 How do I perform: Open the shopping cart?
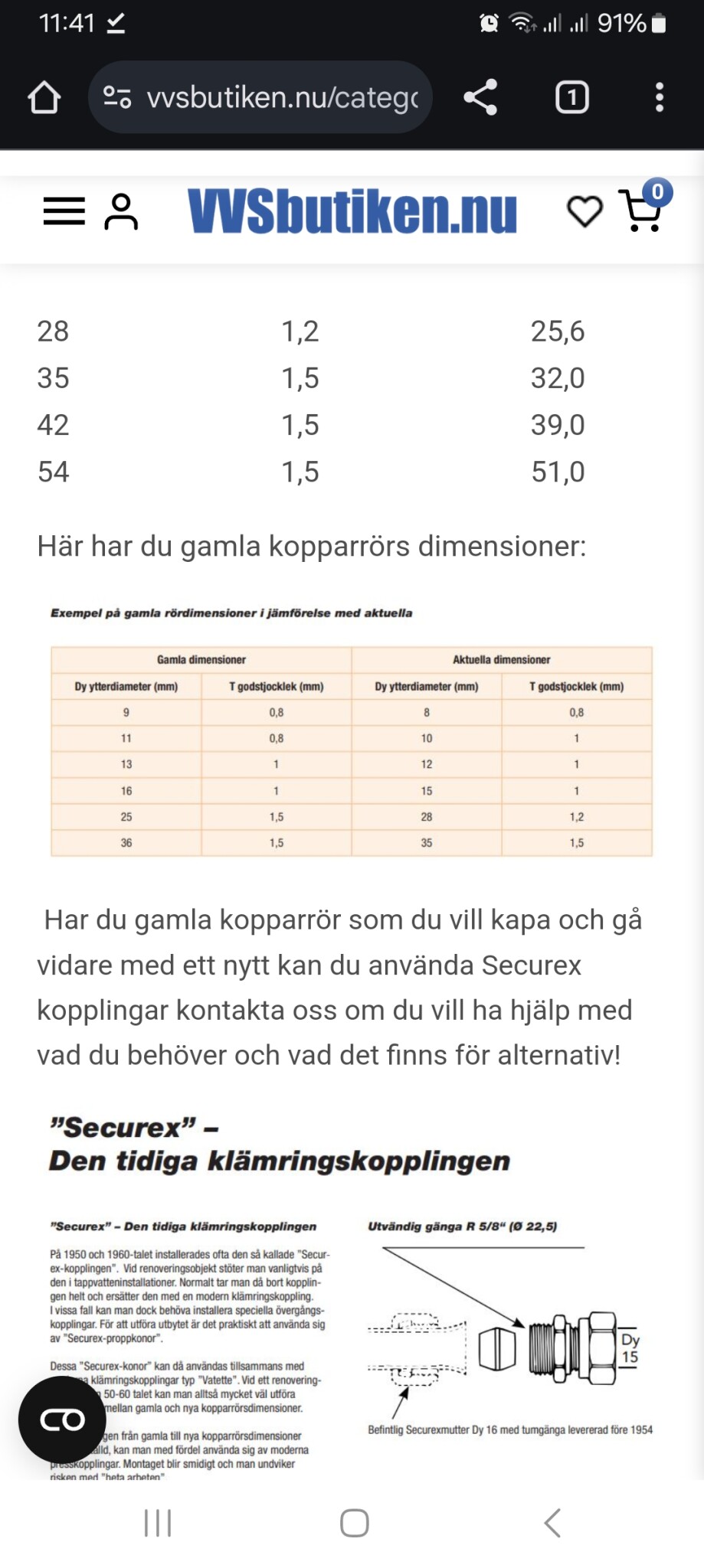point(642,211)
